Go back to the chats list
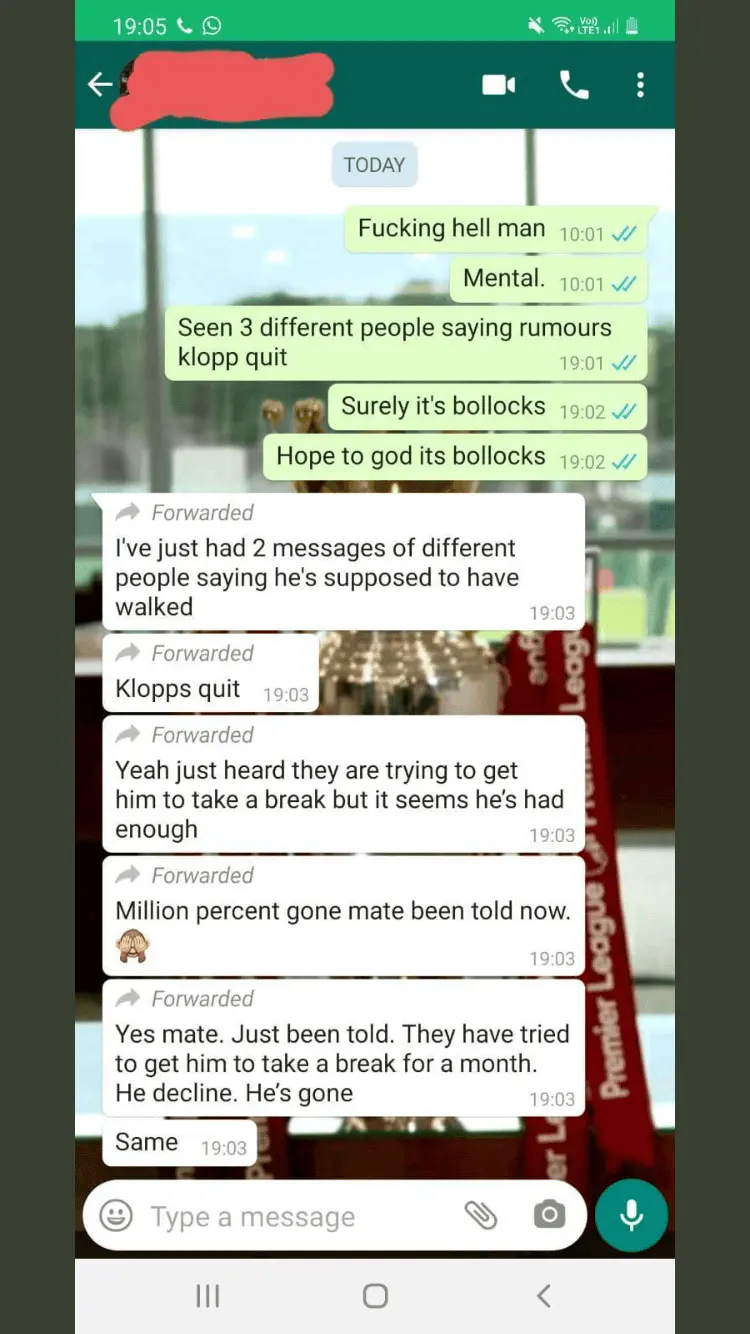Image resolution: width=750 pixels, height=1334 pixels. pos(100,85)
